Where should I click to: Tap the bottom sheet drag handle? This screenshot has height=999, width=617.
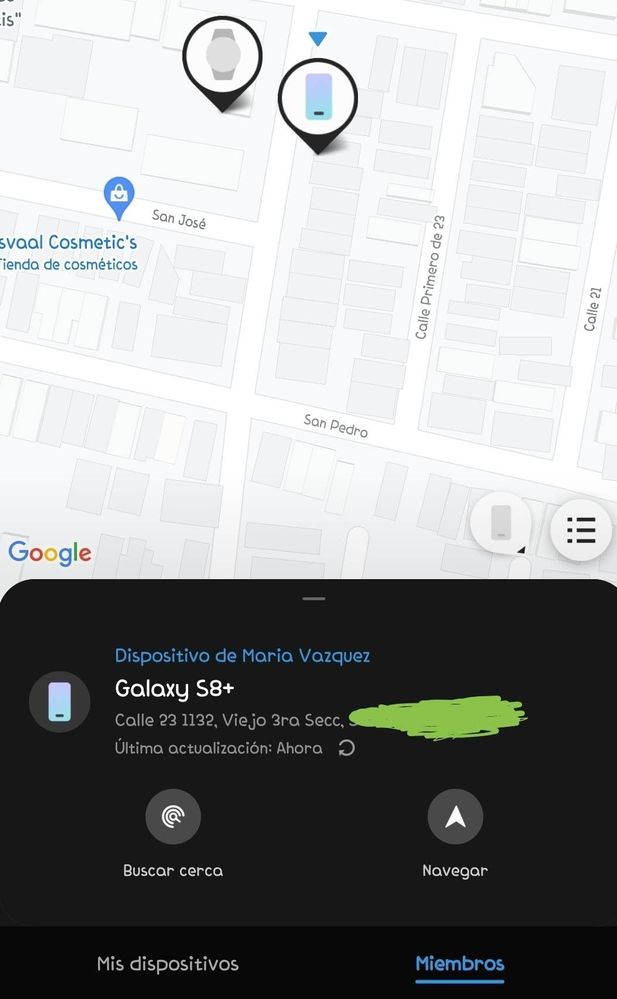(314, 598)
